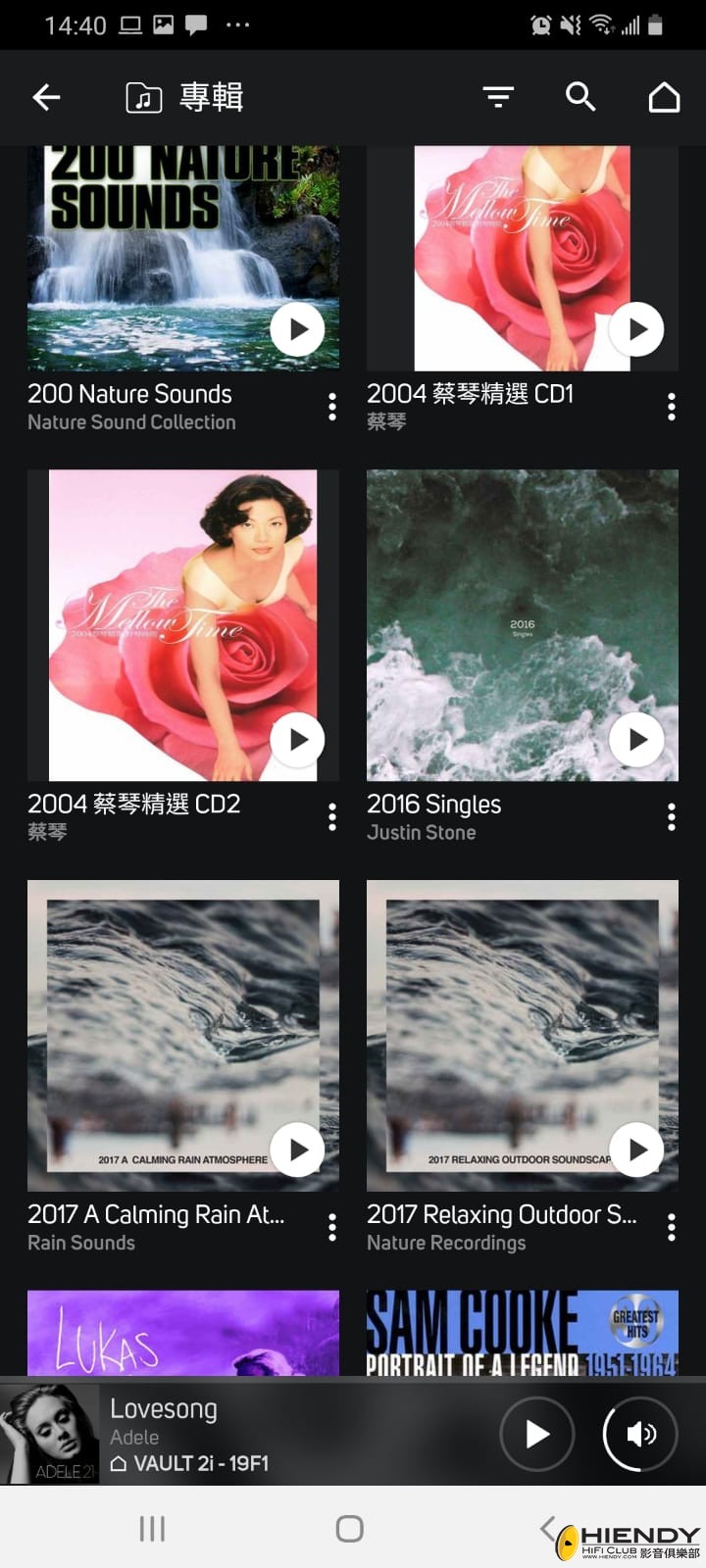Open the volume control in the mini player
This screenshot has height=1568, width=706.
click(640, 1435)
